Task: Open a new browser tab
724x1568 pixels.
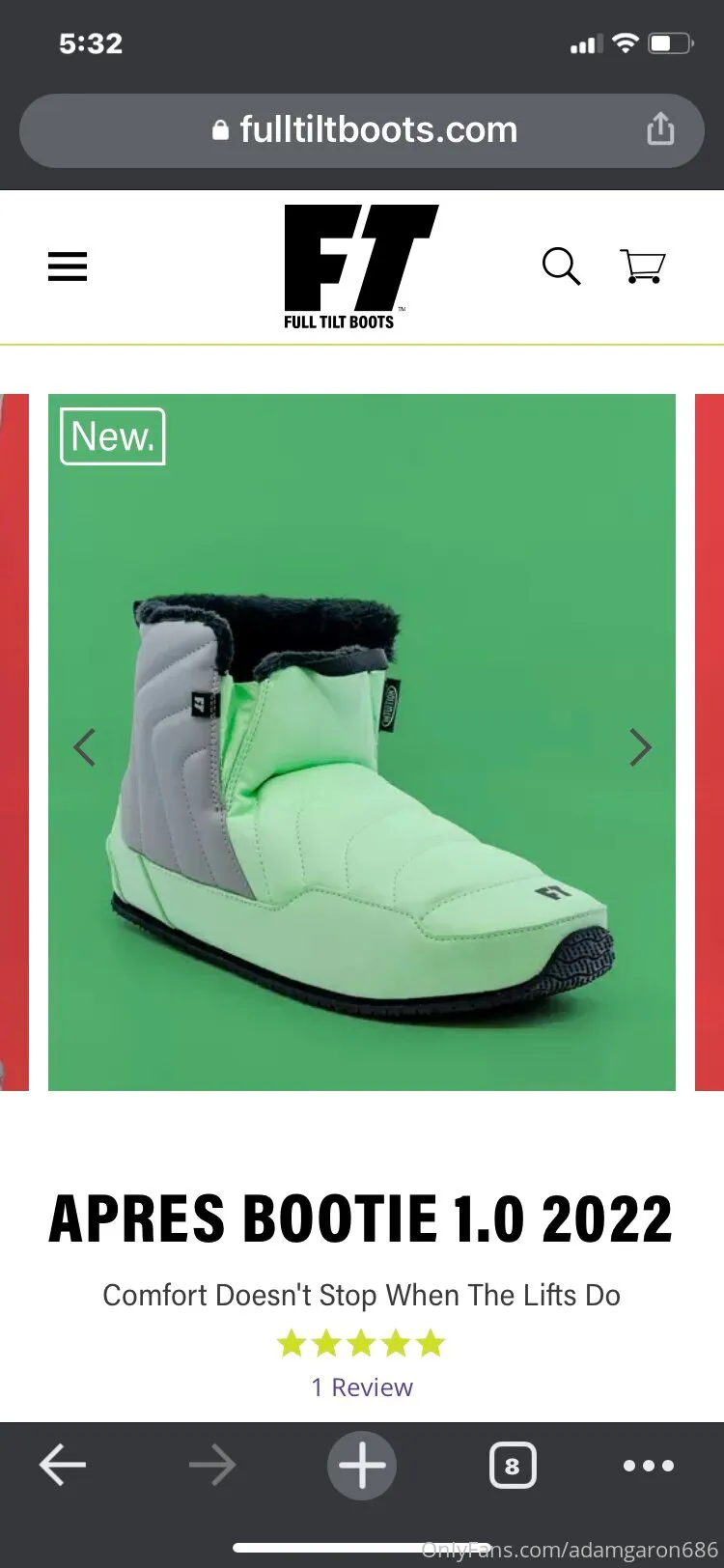Action: coord(362,1466)
